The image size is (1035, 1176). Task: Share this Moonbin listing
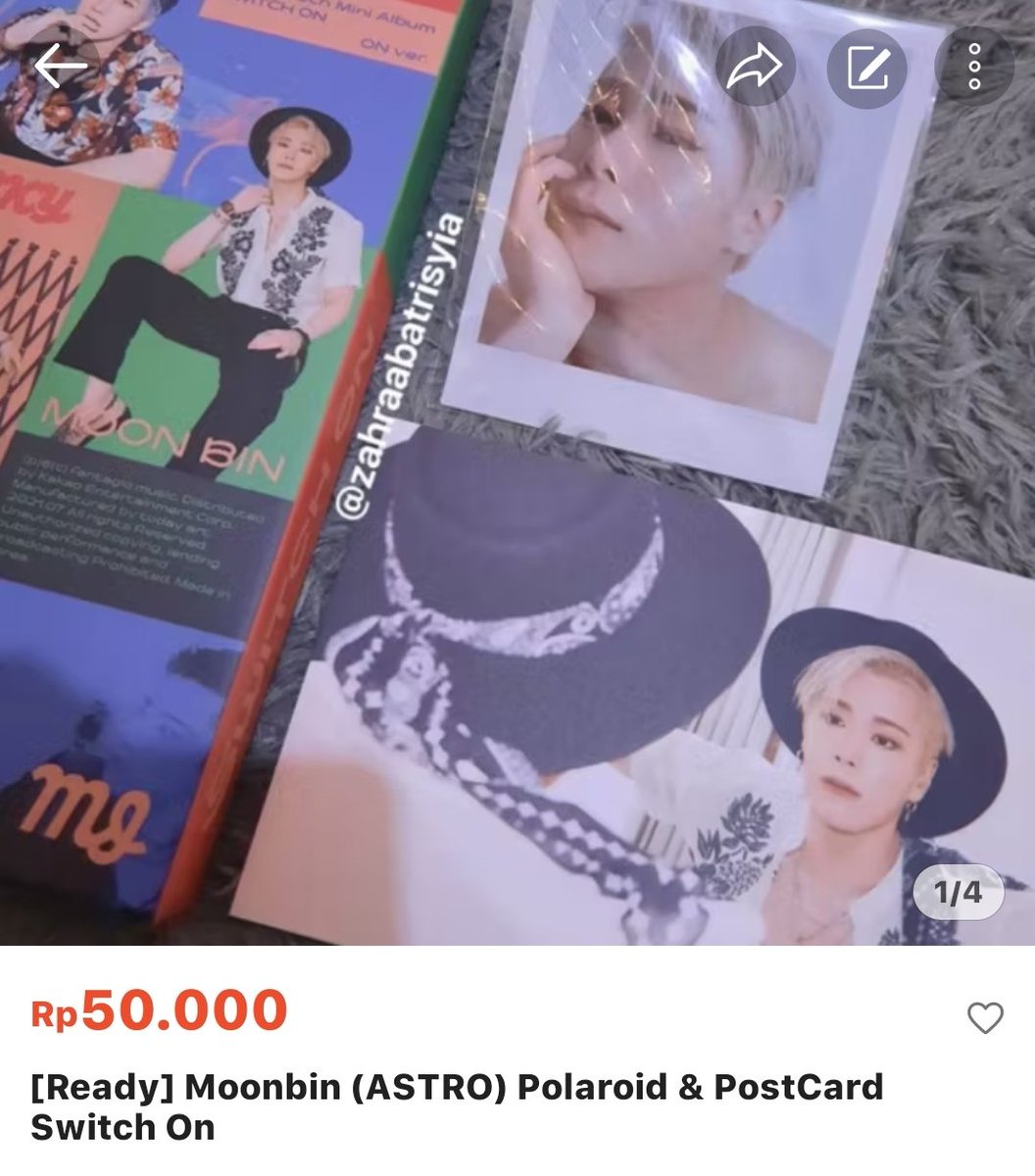pos(754,67)
